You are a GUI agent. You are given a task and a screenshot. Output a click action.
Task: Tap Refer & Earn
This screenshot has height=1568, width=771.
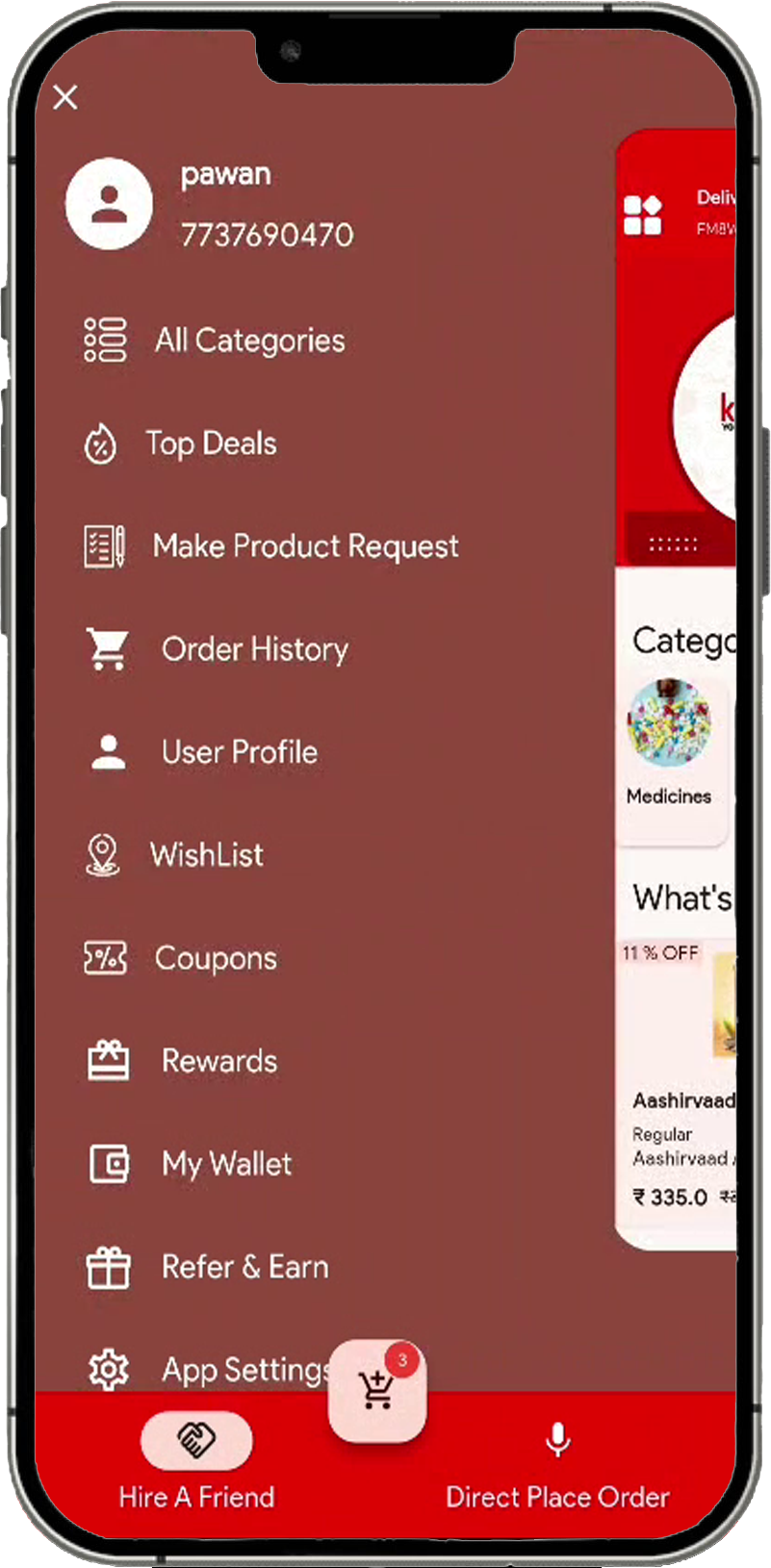244,1267
